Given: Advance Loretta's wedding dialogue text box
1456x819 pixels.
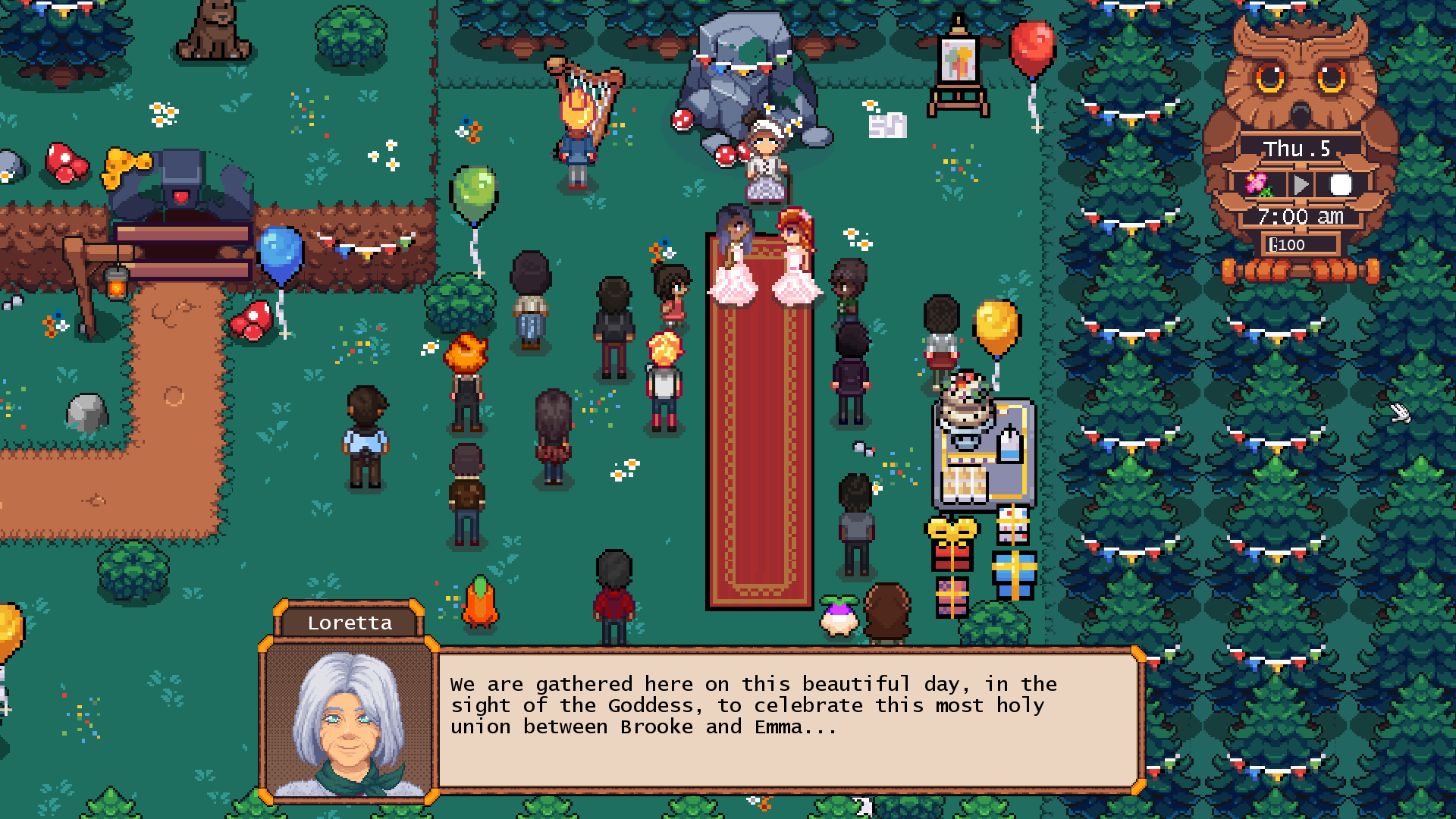Looking at the screenshot, I should [789, 720].
